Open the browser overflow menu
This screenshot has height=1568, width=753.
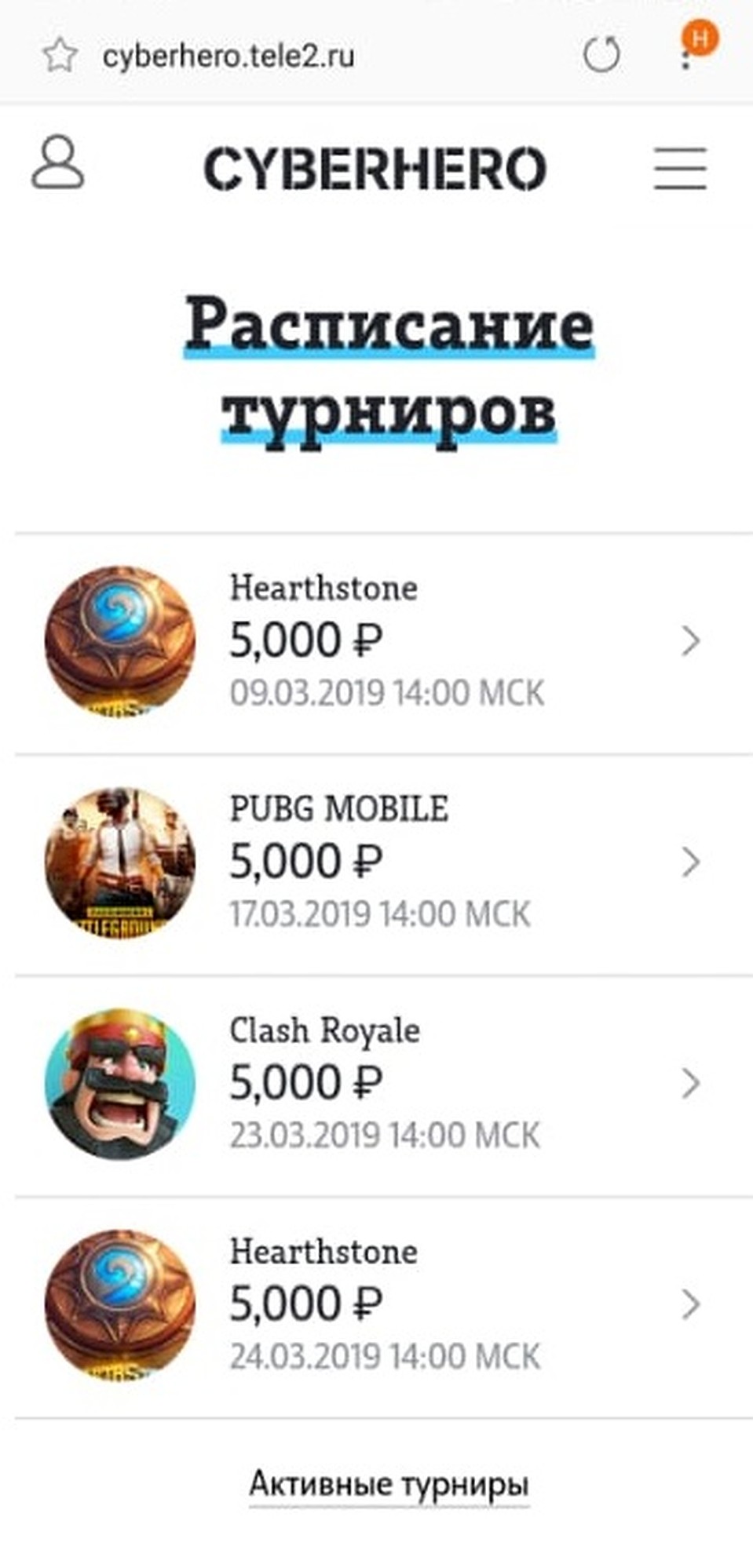tap(685, 55)
